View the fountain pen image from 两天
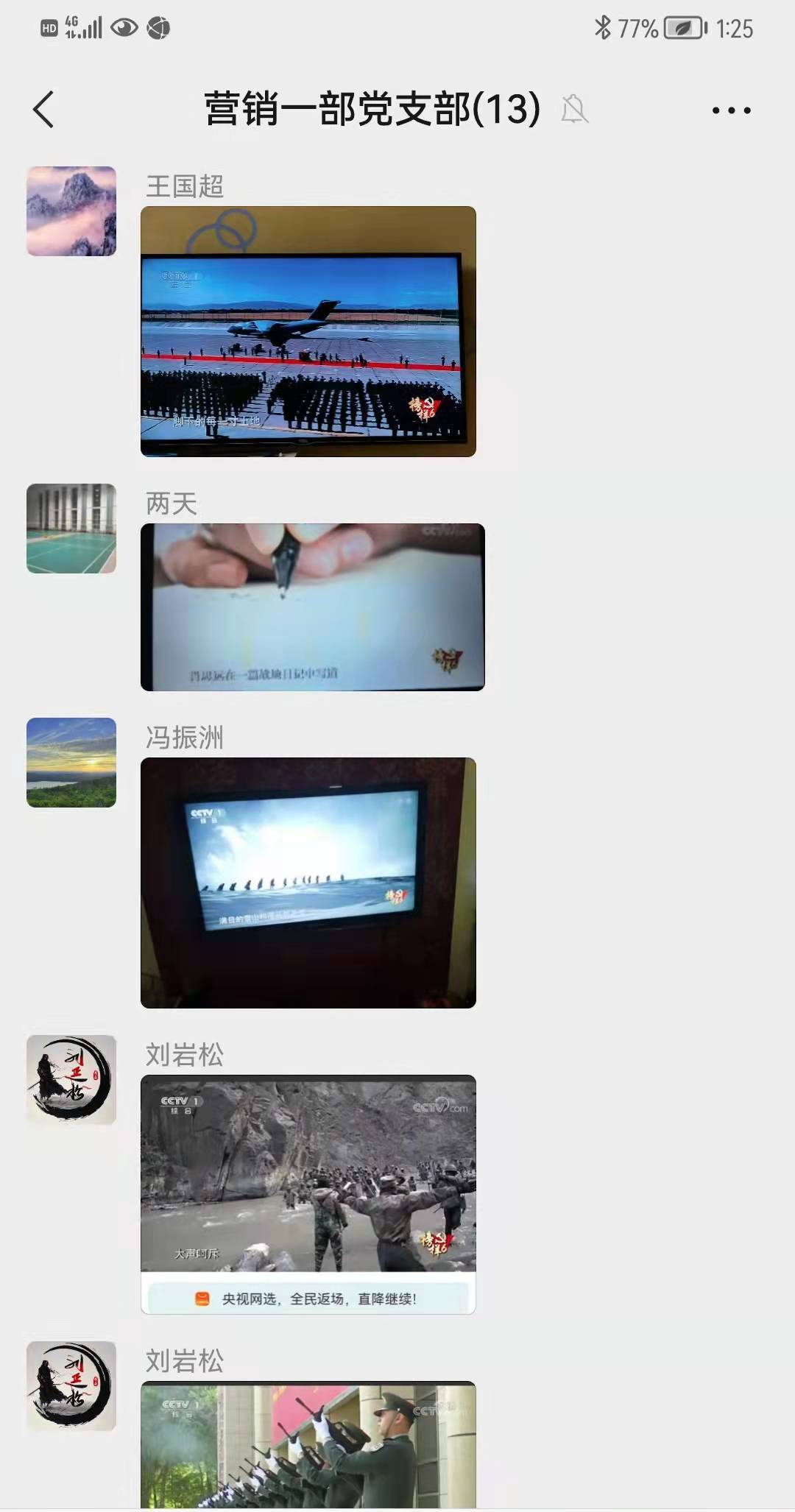Image resolution: width=795 pixels, height=1512 pixels. (x=312, y=607)
